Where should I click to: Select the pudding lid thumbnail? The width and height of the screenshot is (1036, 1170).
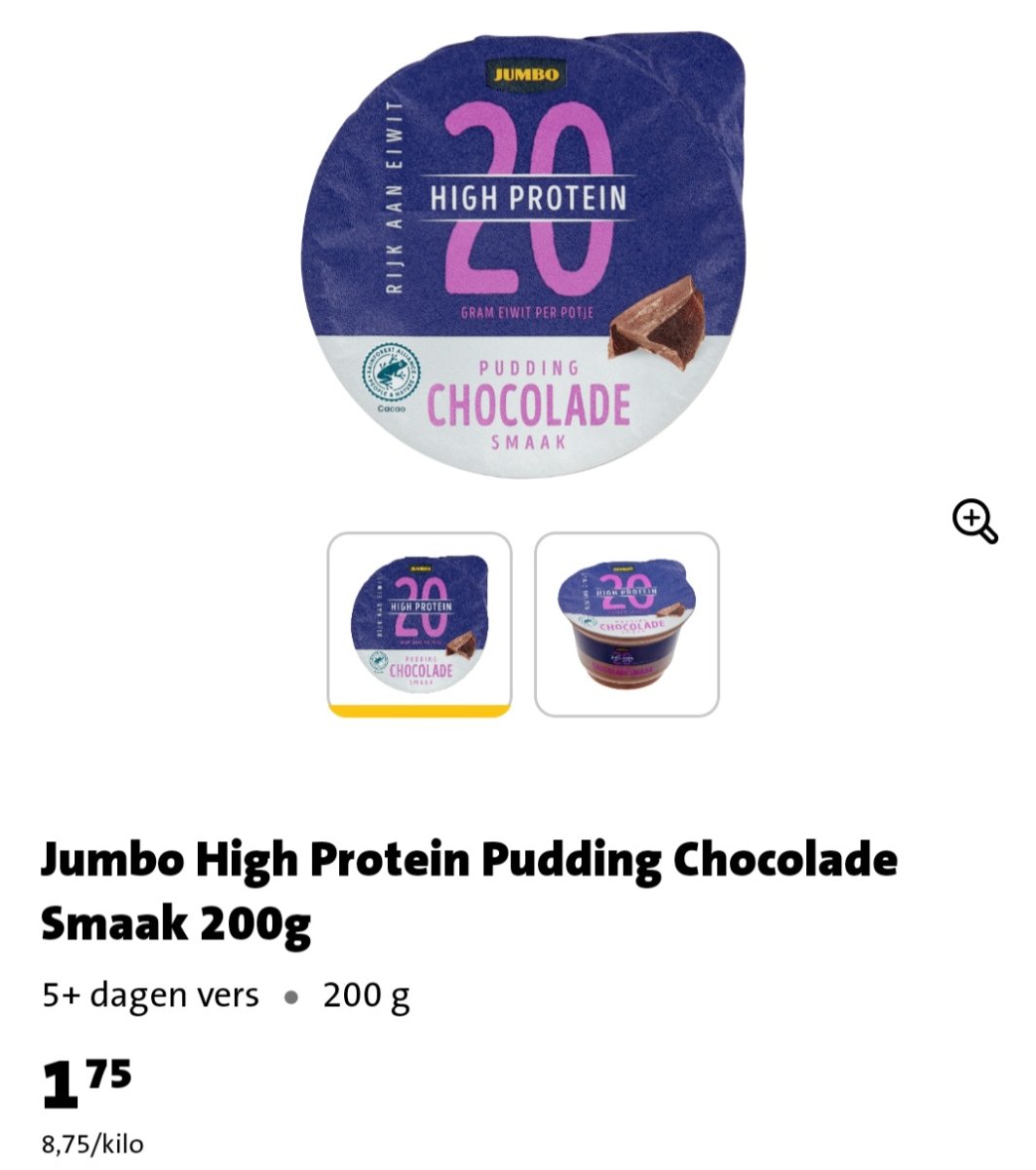point(419,624)
